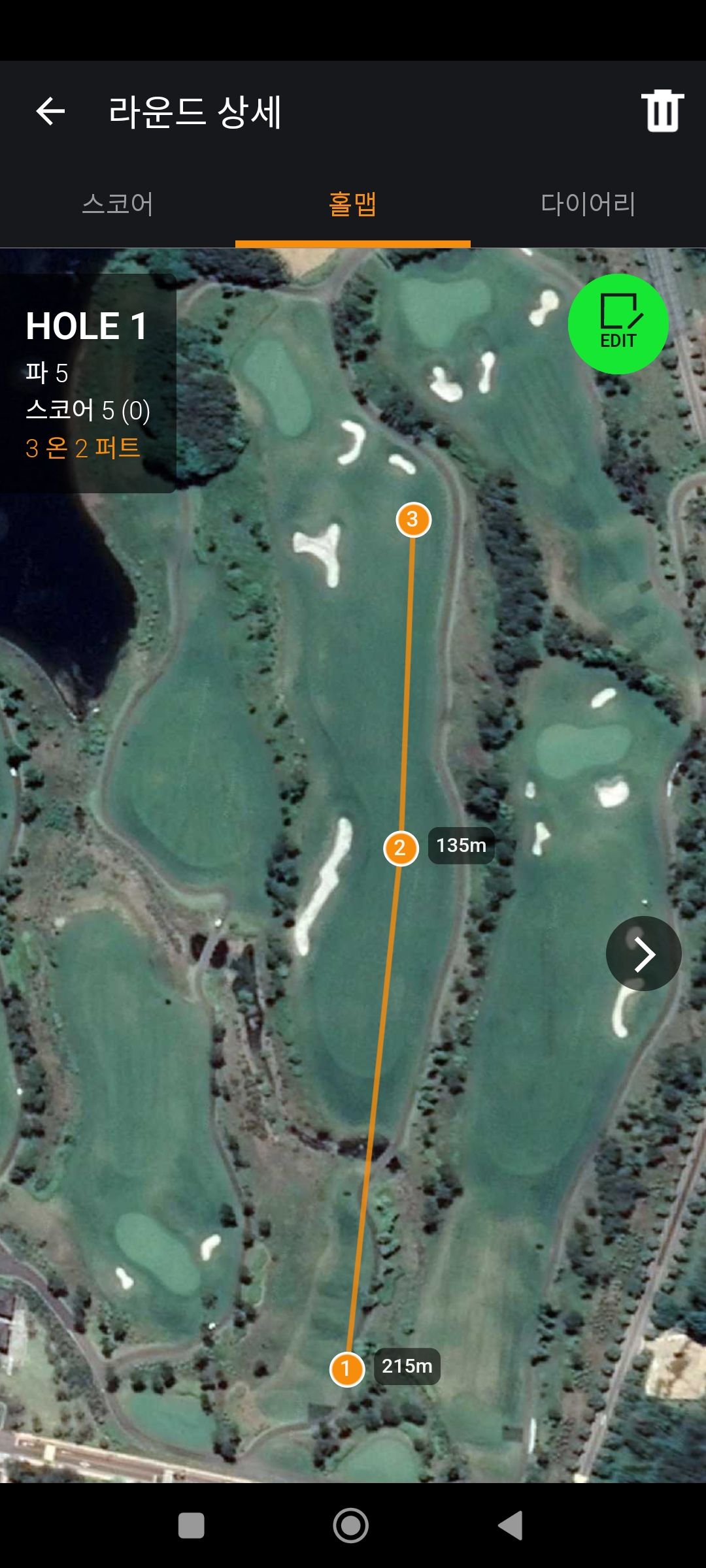The height and width of the screenshot is (1568, 706).
Task: Go to next hole with arrow
Action: (x=644, y=954)
